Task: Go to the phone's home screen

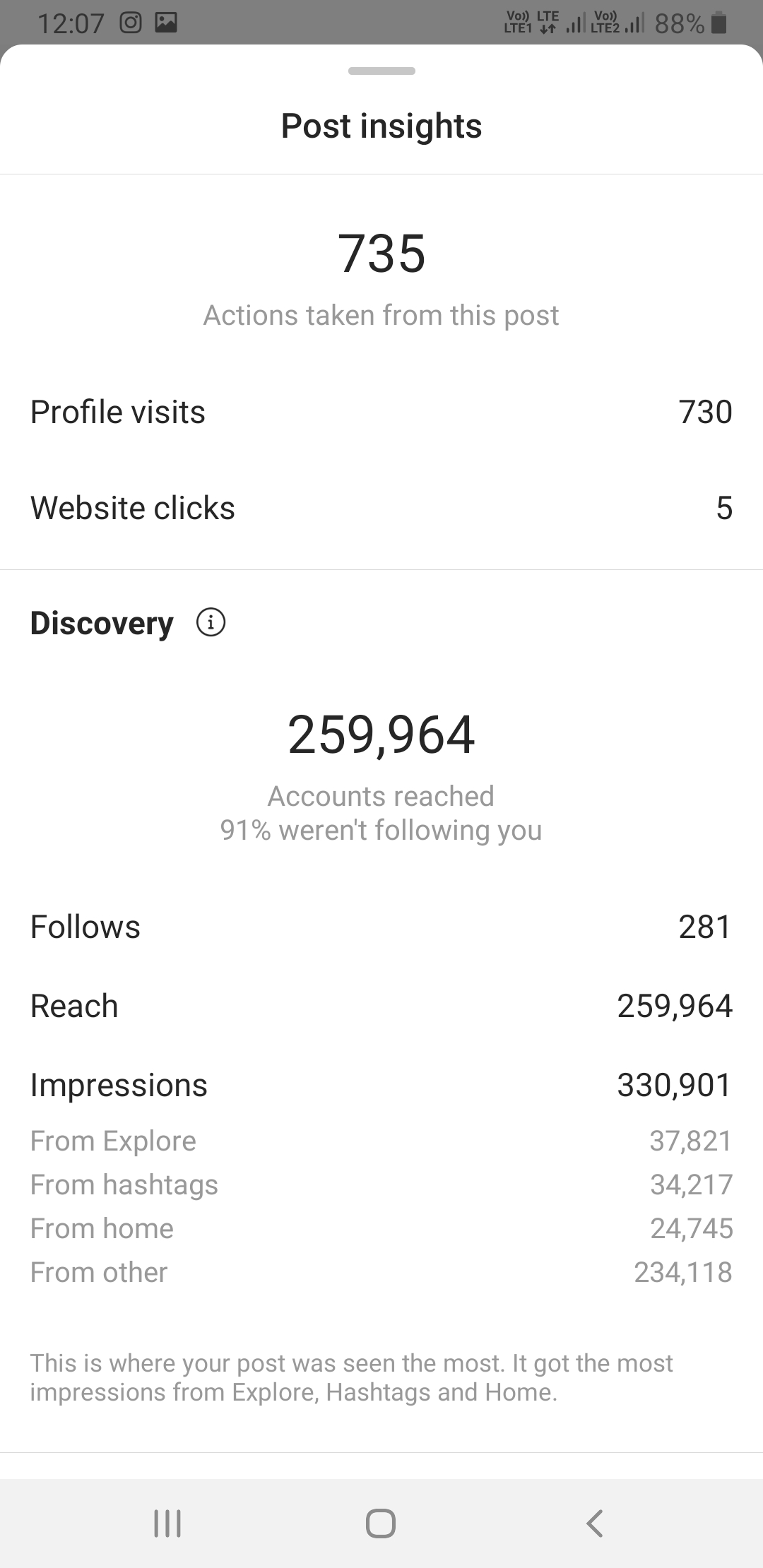Action: click(x=381, y=1524)
